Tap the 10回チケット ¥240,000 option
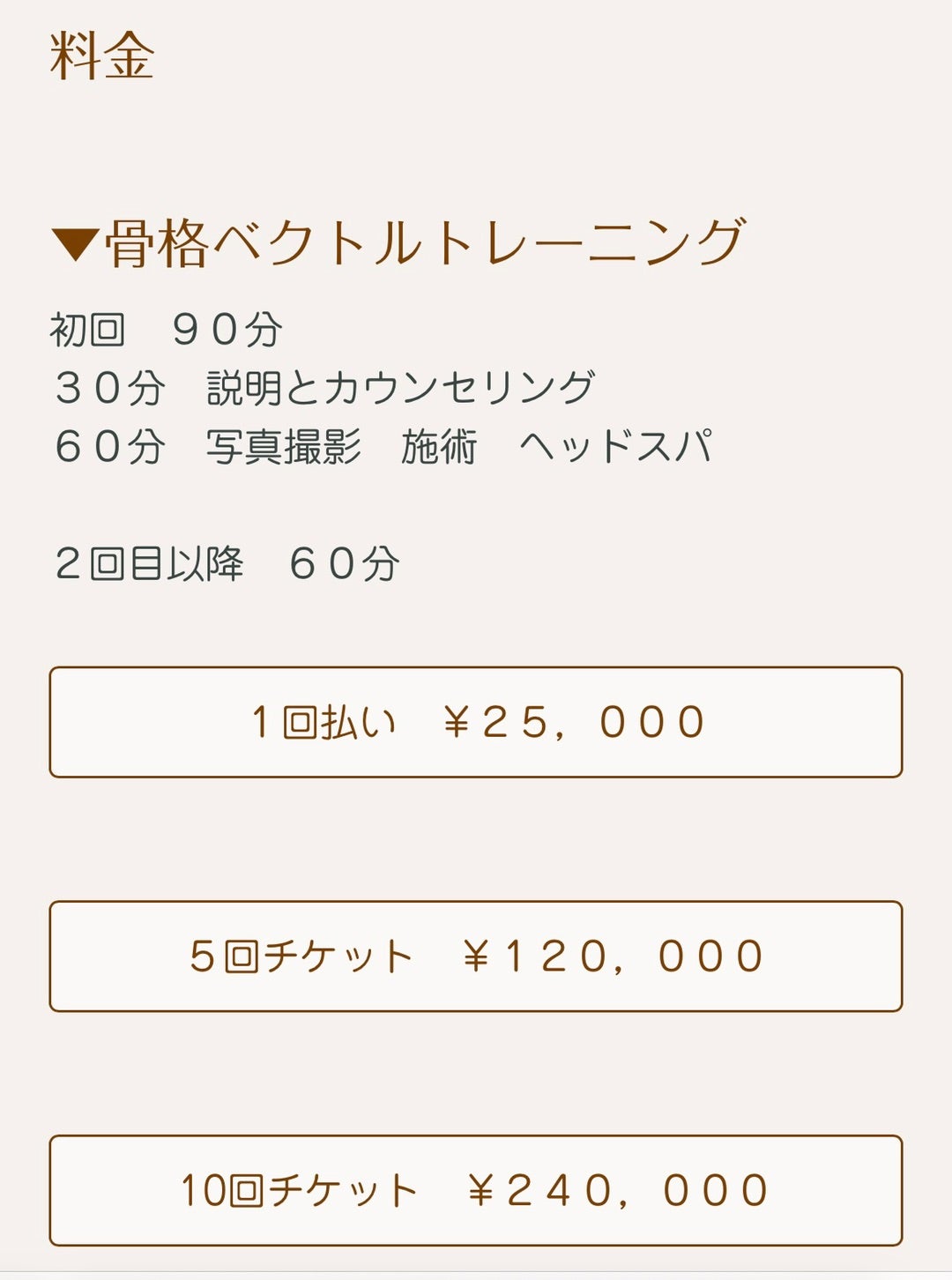The width and height of the screenshot is (952, 1280). coord(476,1190)
